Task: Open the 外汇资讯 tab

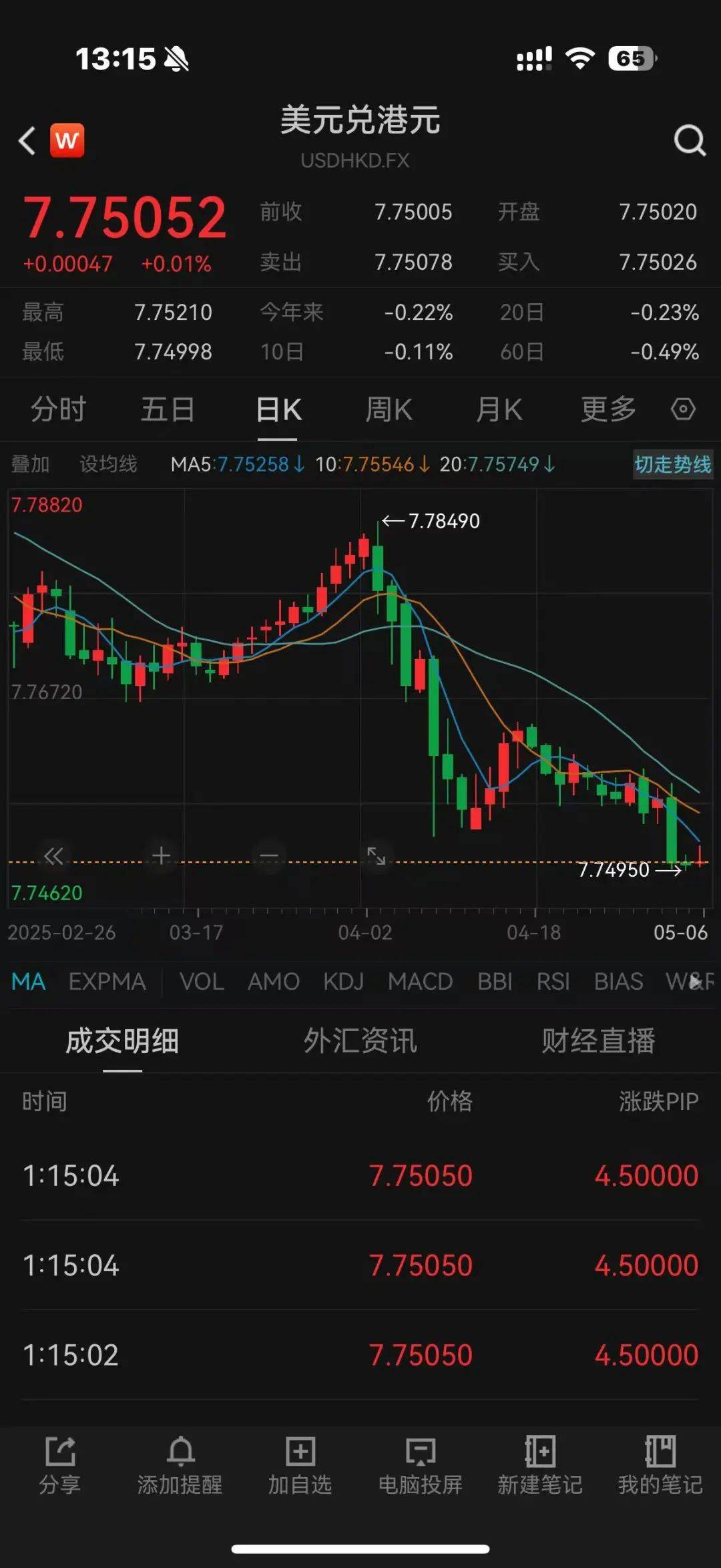Action: [360, 1041]
